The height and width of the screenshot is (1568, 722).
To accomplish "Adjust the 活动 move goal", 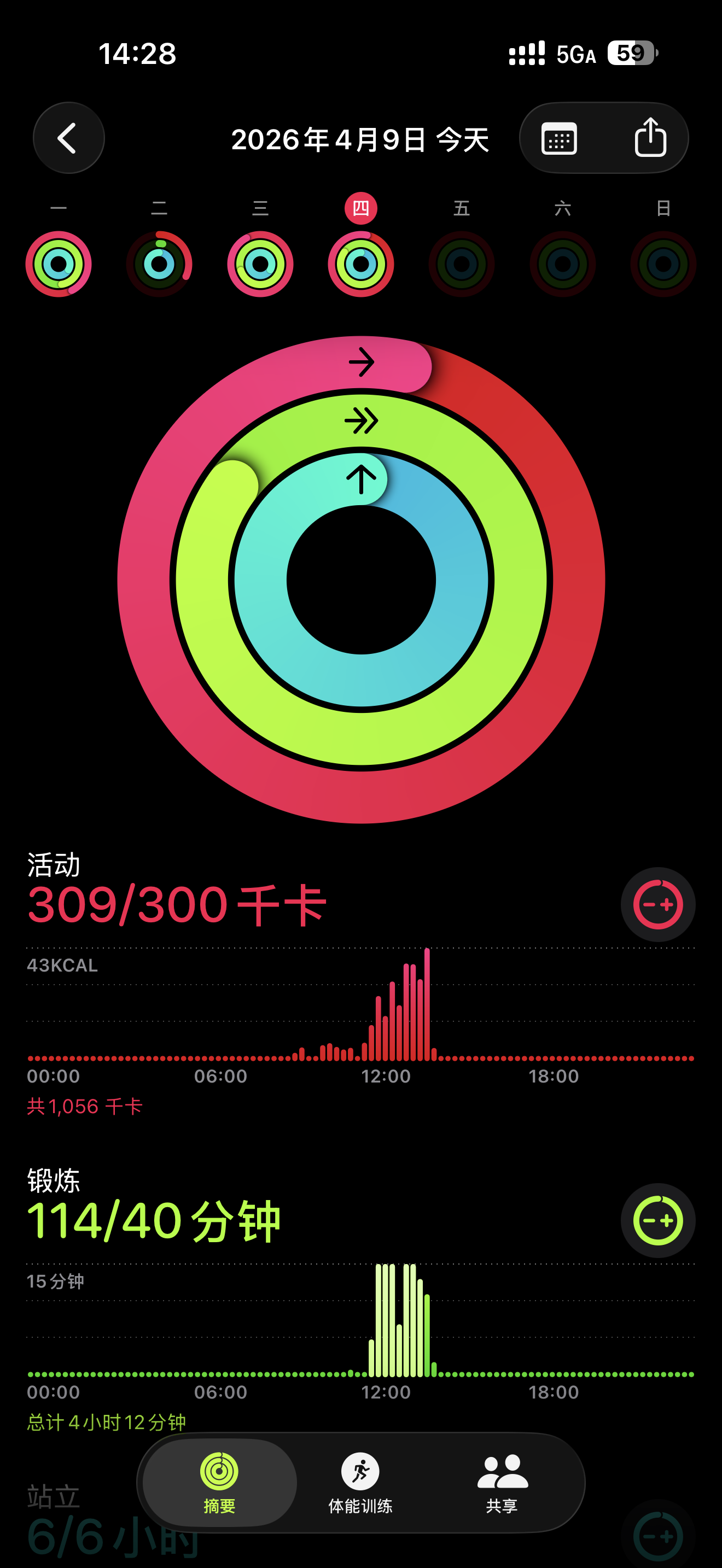I will pyautogui.click(x=657, y=904).
